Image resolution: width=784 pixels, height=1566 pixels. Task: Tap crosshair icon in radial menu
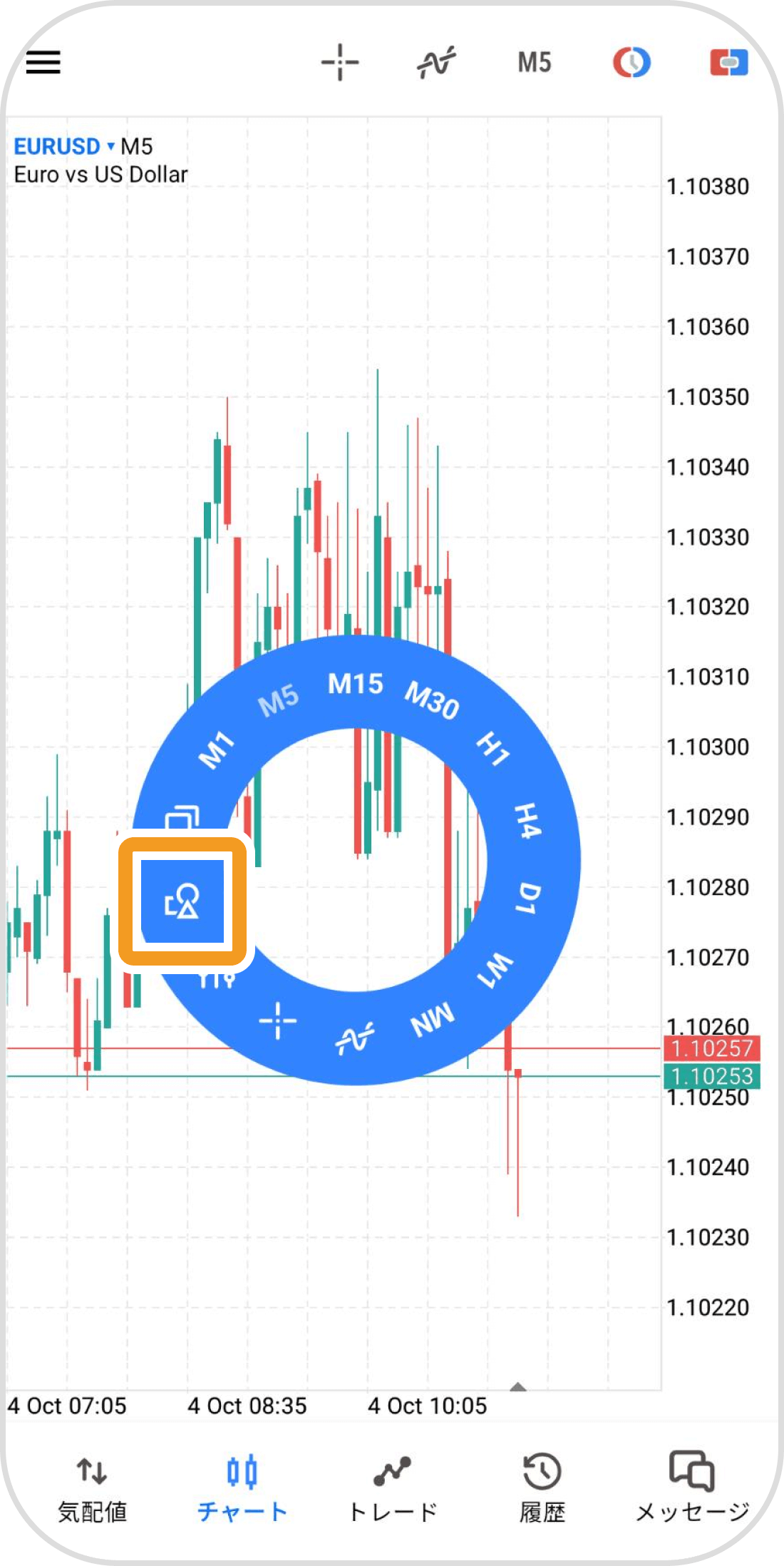278,1020
